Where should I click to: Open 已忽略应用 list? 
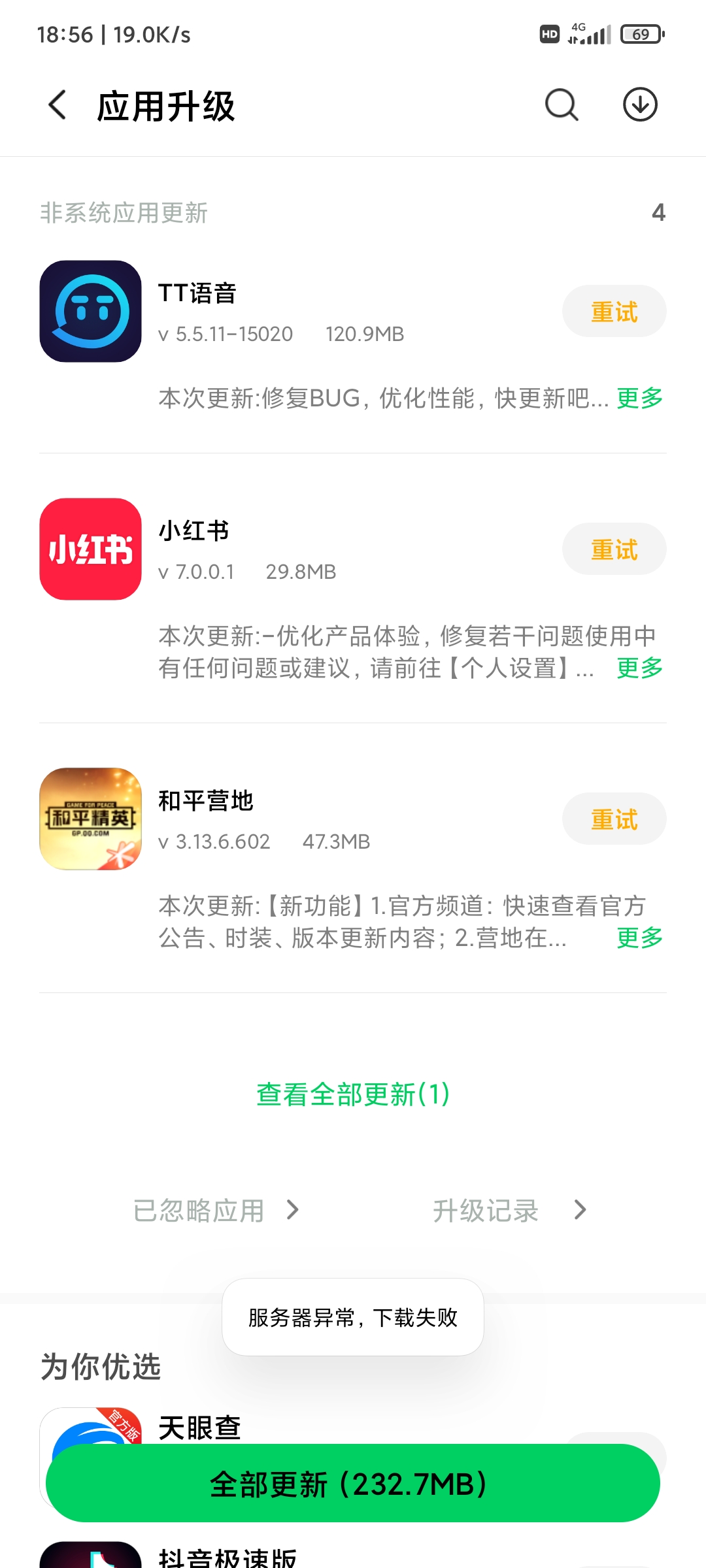tap(216, 1210)
